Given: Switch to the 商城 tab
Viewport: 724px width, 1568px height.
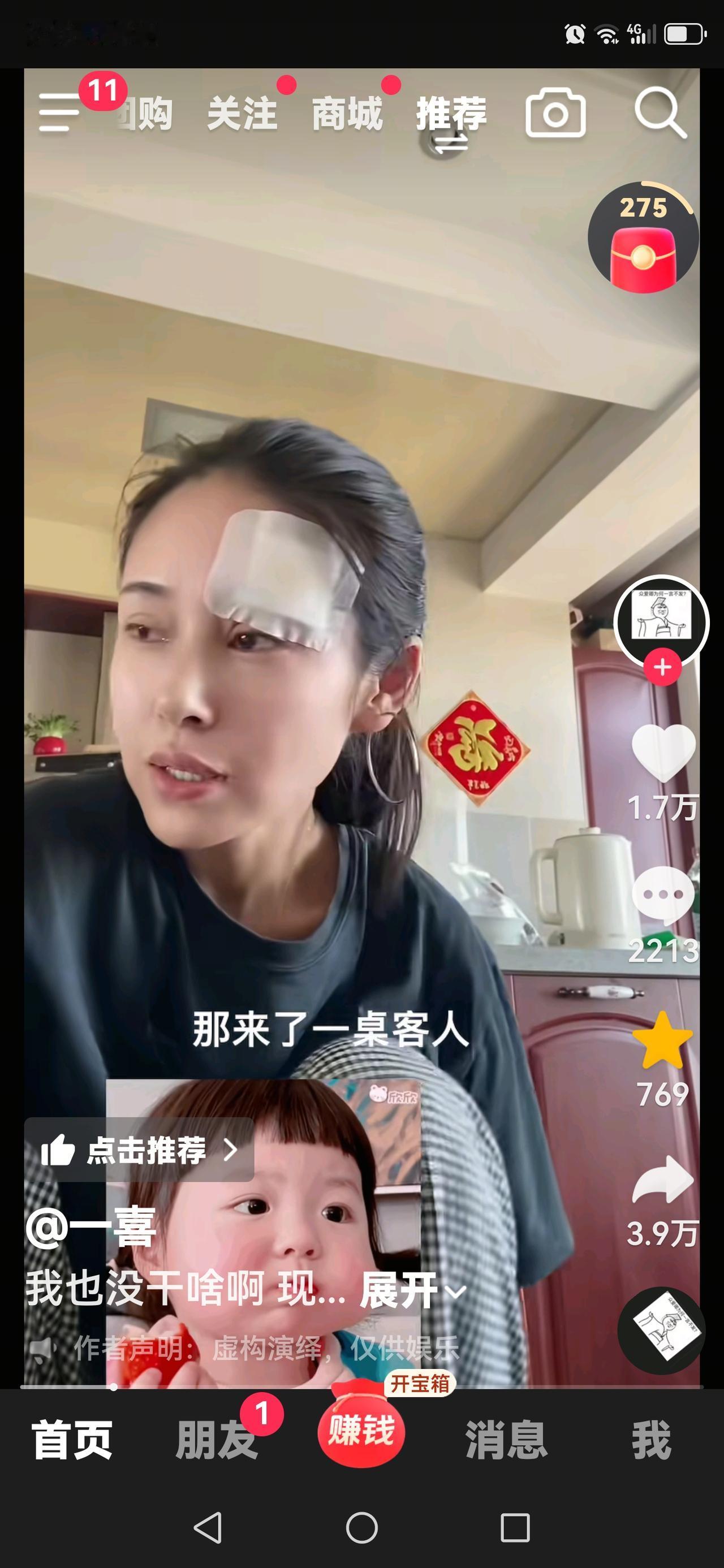Looking at the screenshot, I should tap(347, 114).
